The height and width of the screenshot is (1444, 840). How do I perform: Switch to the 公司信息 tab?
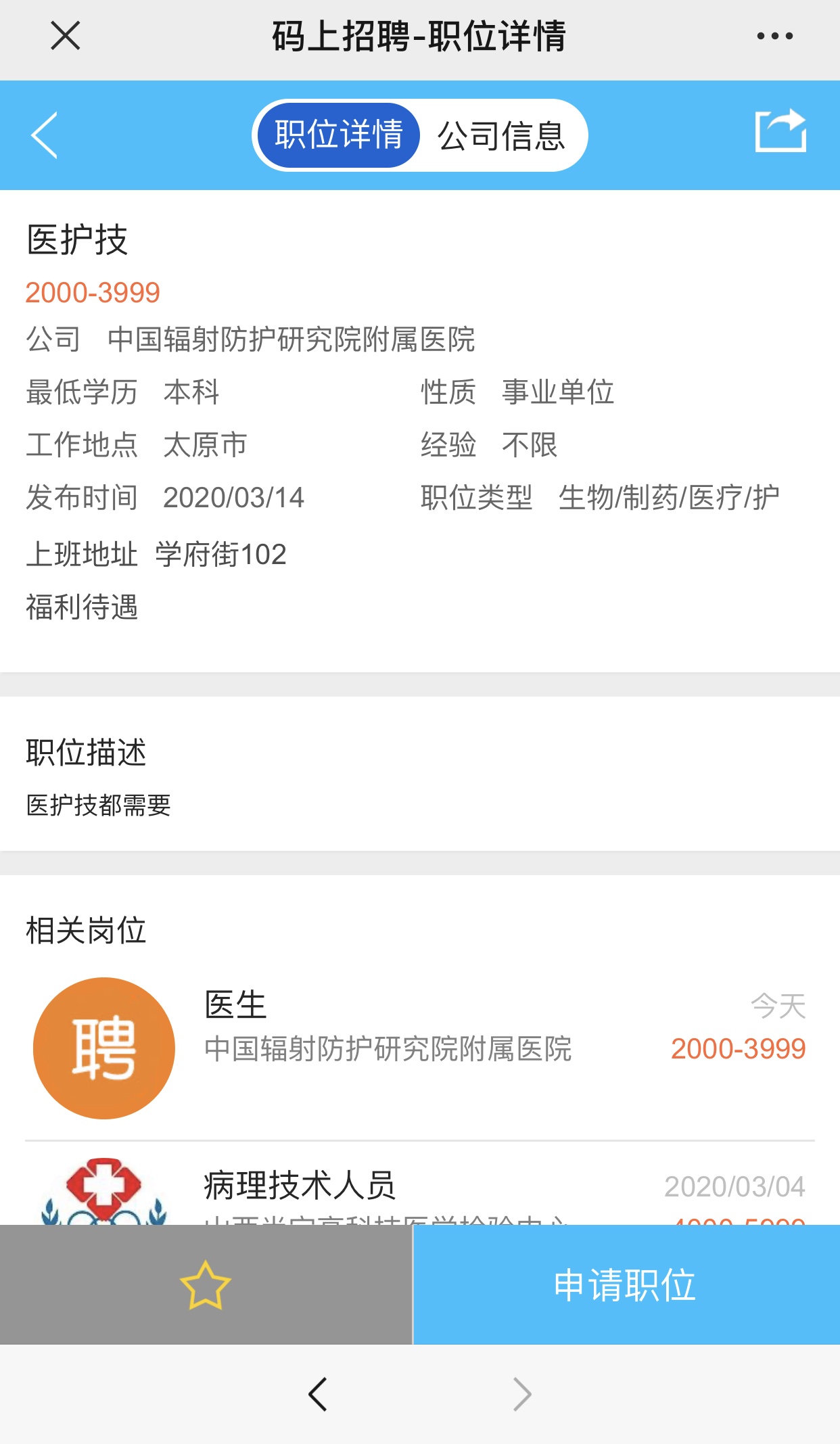(501, 135)
